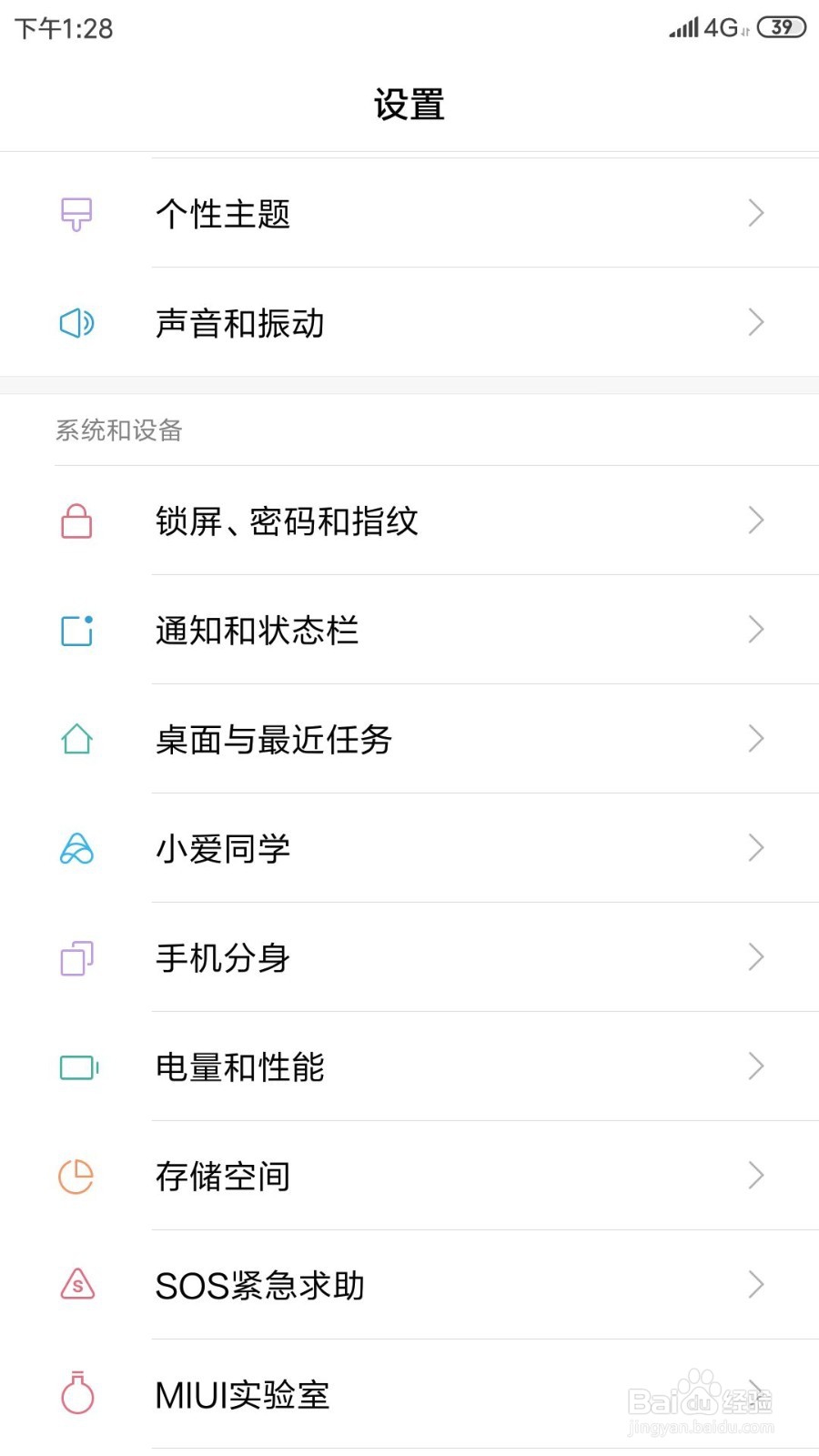The height and width of the screenshot is (1456, 819).
Task: Open 个性主题 settings
Action: tap(409, 213)
